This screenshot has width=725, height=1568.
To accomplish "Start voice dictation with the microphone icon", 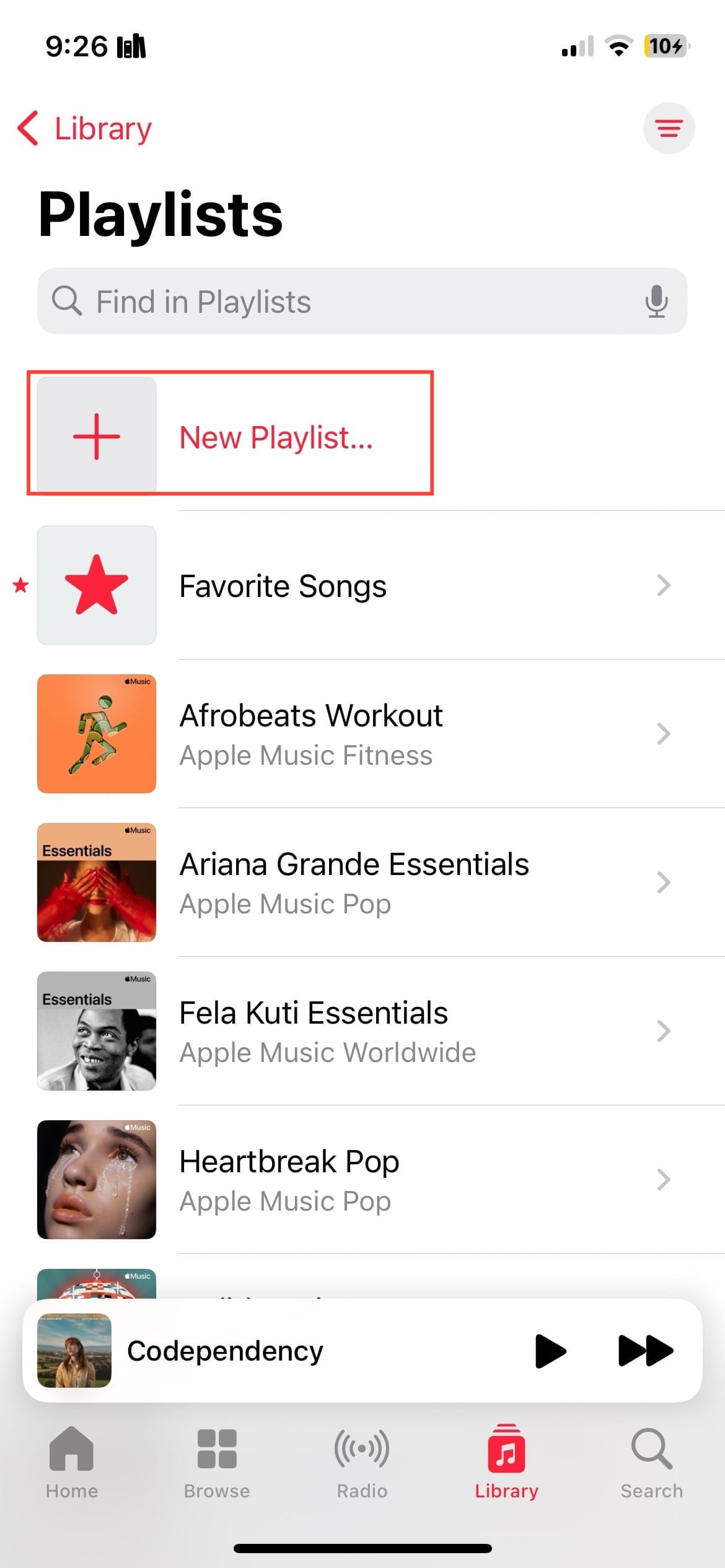I will [x=656, y=302].
